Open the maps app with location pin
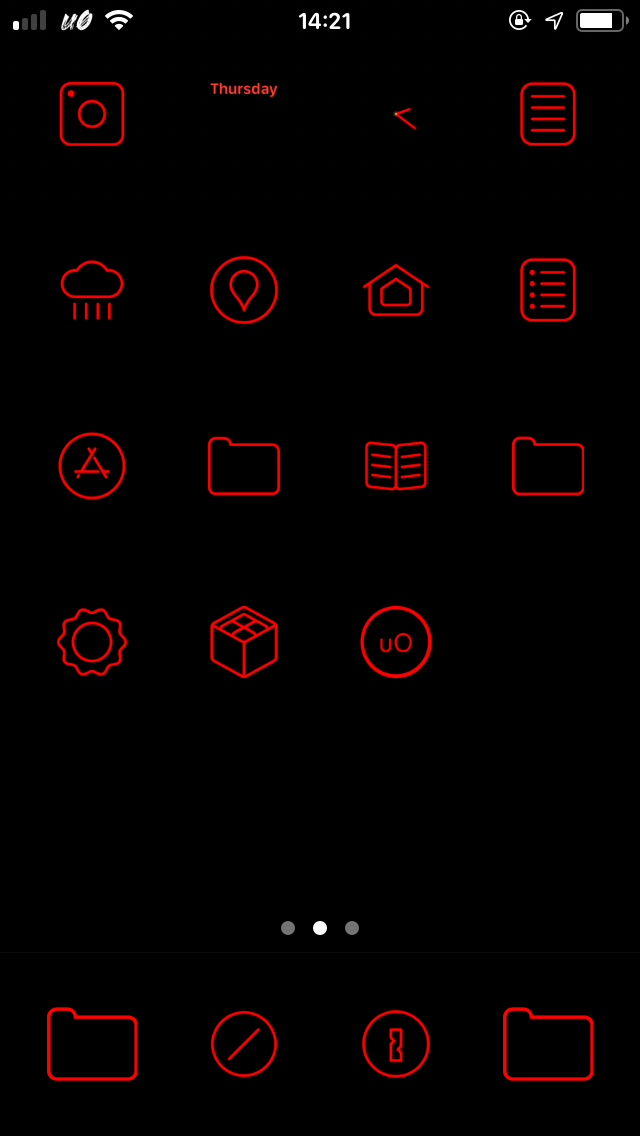The image size is (640, 1136). point(244,290)
